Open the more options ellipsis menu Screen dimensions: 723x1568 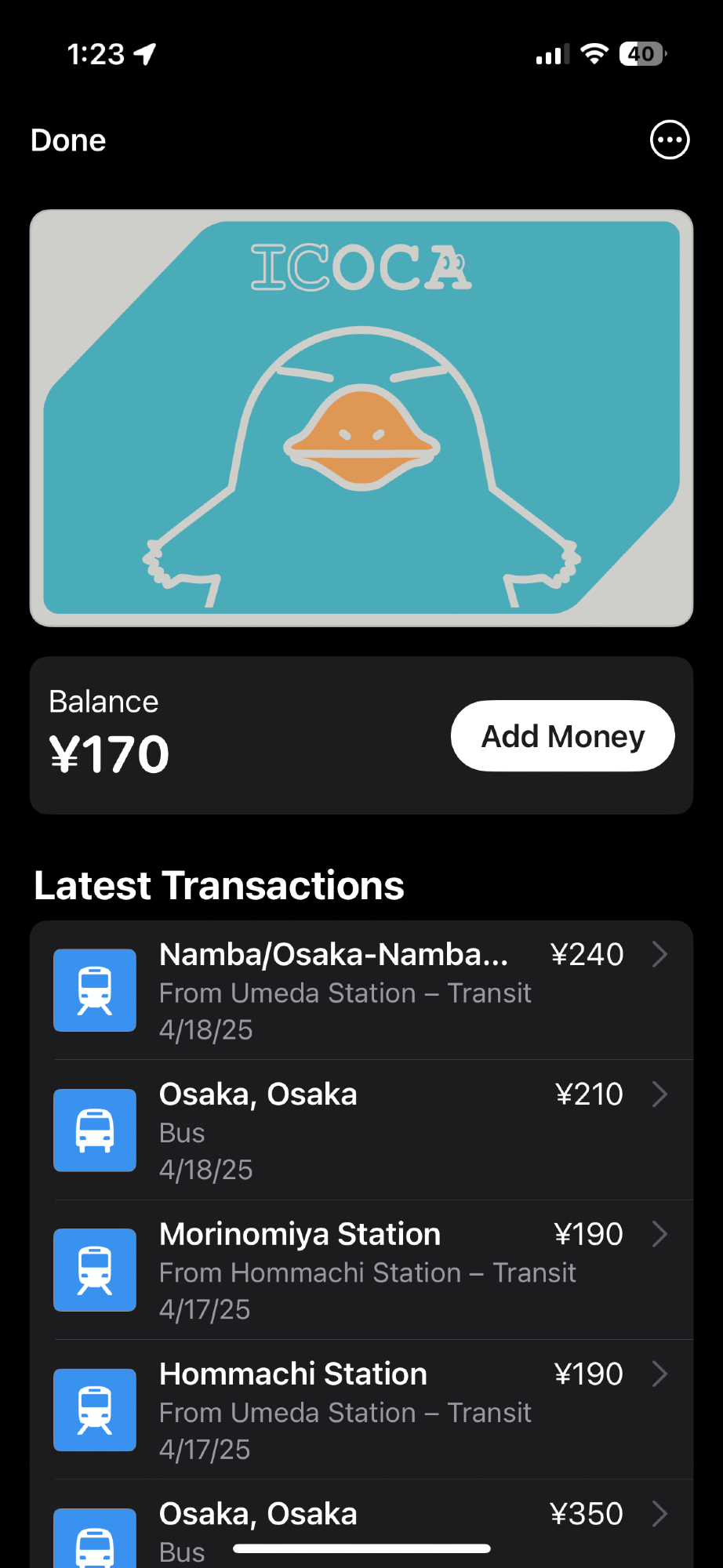pos(670,140)
